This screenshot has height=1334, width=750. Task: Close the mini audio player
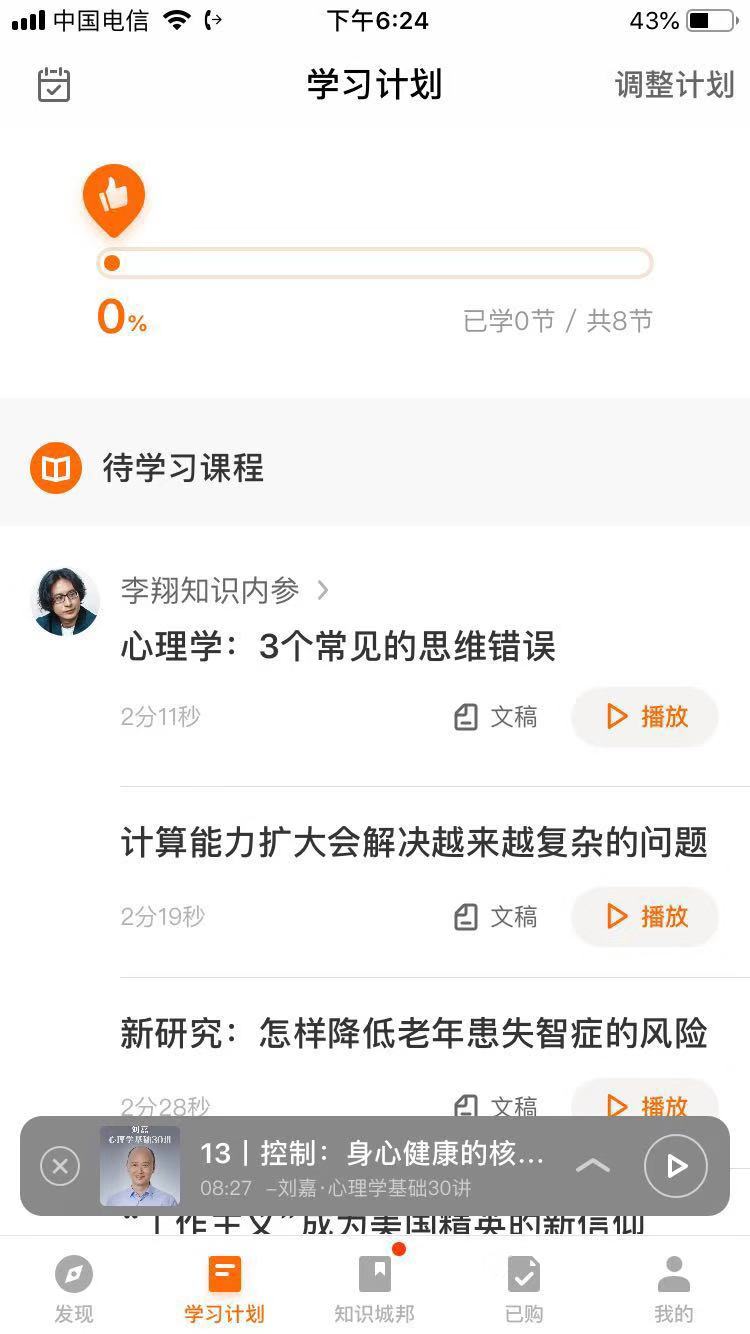[x=60, y=1166]
